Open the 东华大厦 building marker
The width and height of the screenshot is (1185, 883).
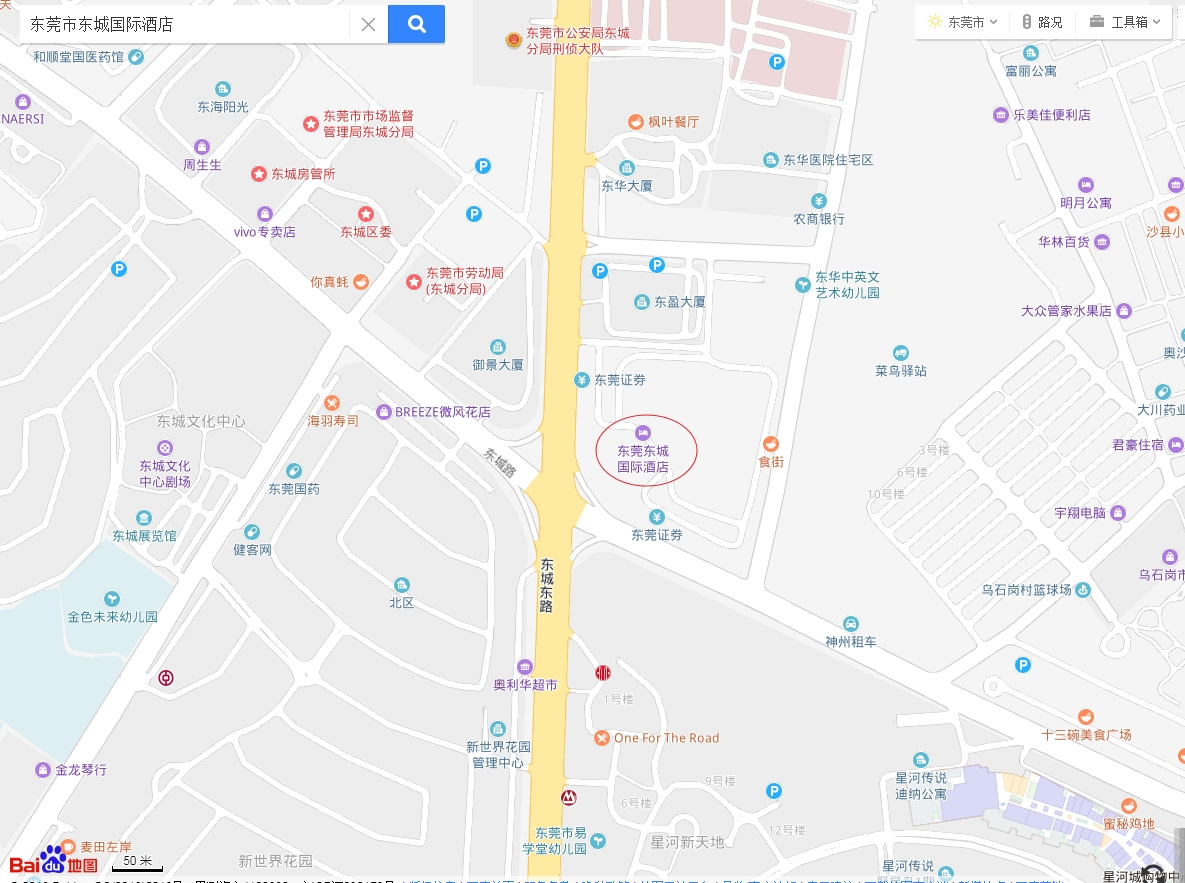(x=627, y=168)
